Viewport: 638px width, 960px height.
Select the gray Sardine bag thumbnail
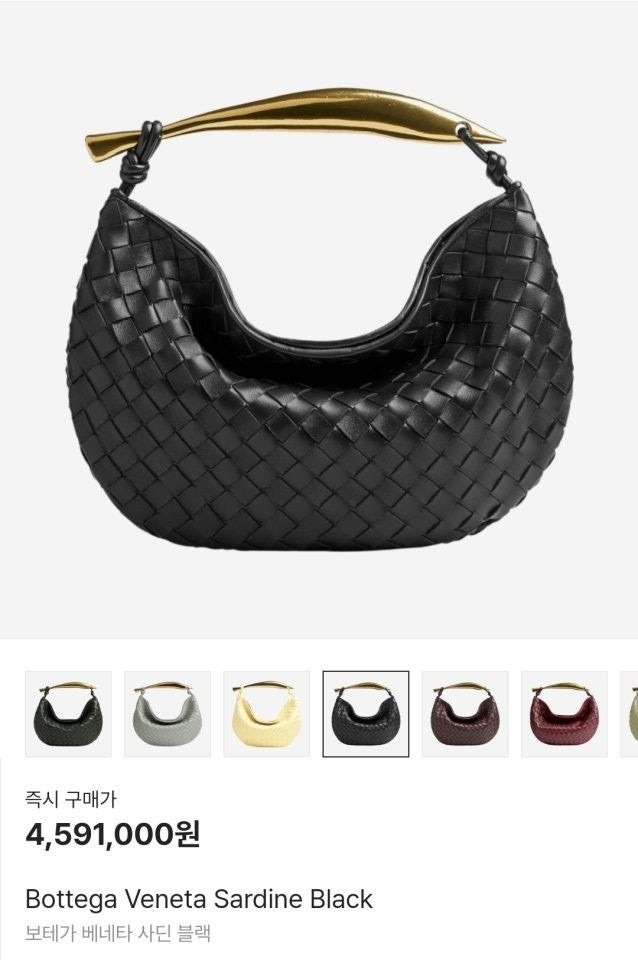(x=167, y=713)
